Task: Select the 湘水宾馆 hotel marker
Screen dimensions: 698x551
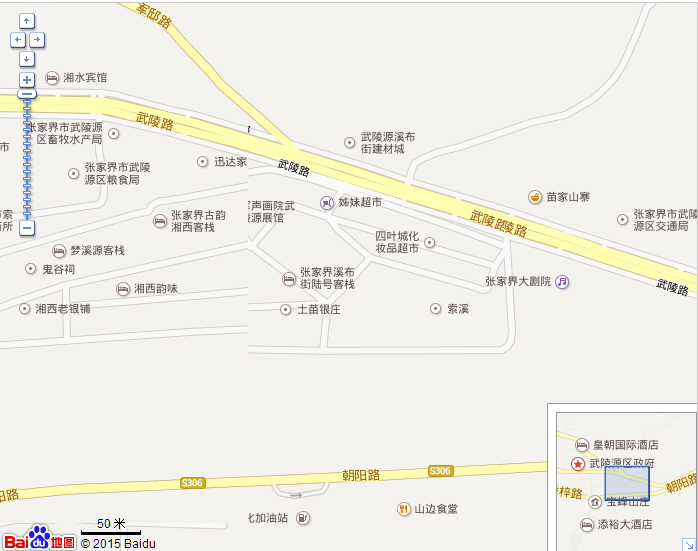Action: tap(52, 77)
